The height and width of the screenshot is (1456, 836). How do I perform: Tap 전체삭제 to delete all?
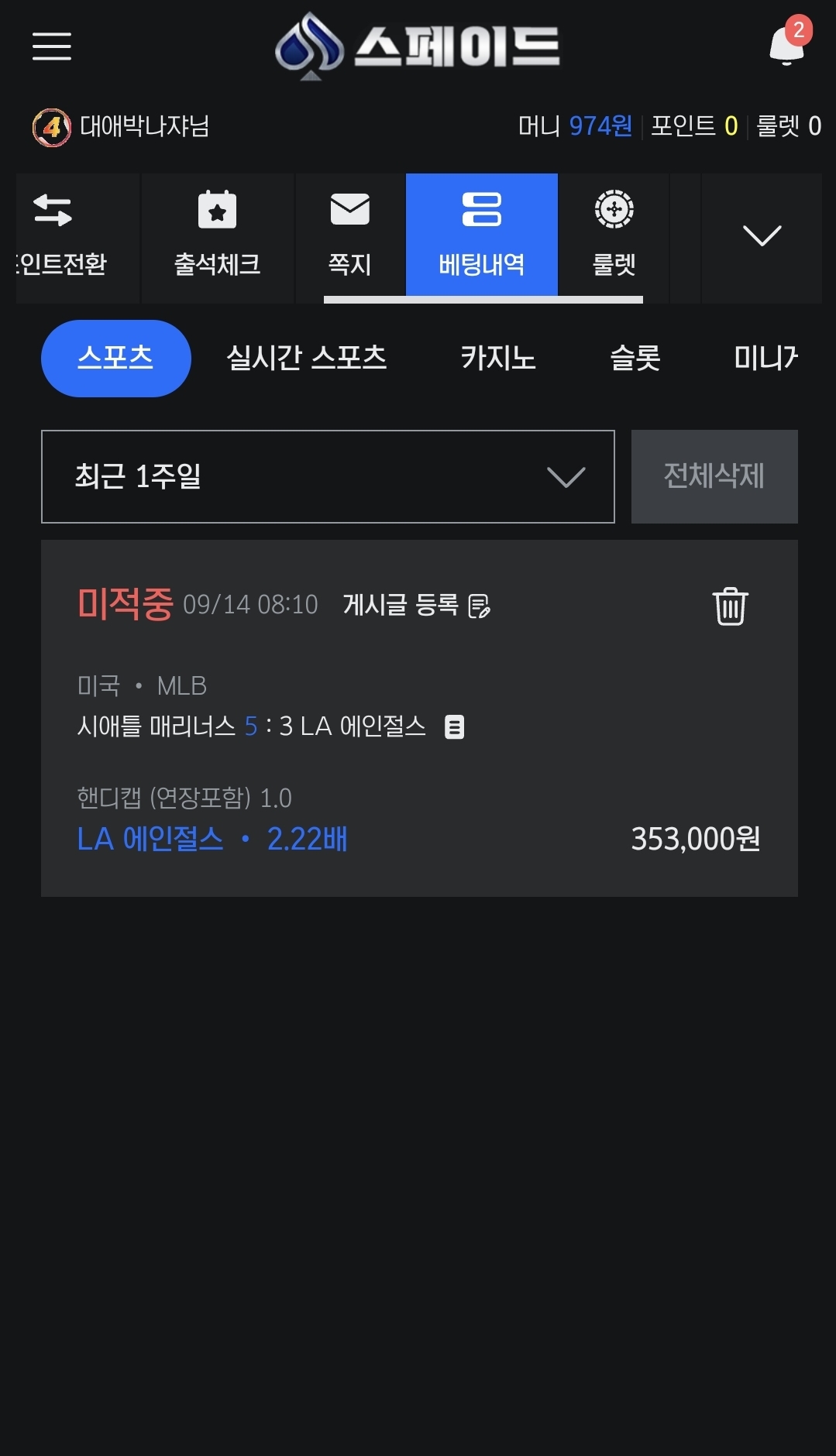[x=714, y=476]
